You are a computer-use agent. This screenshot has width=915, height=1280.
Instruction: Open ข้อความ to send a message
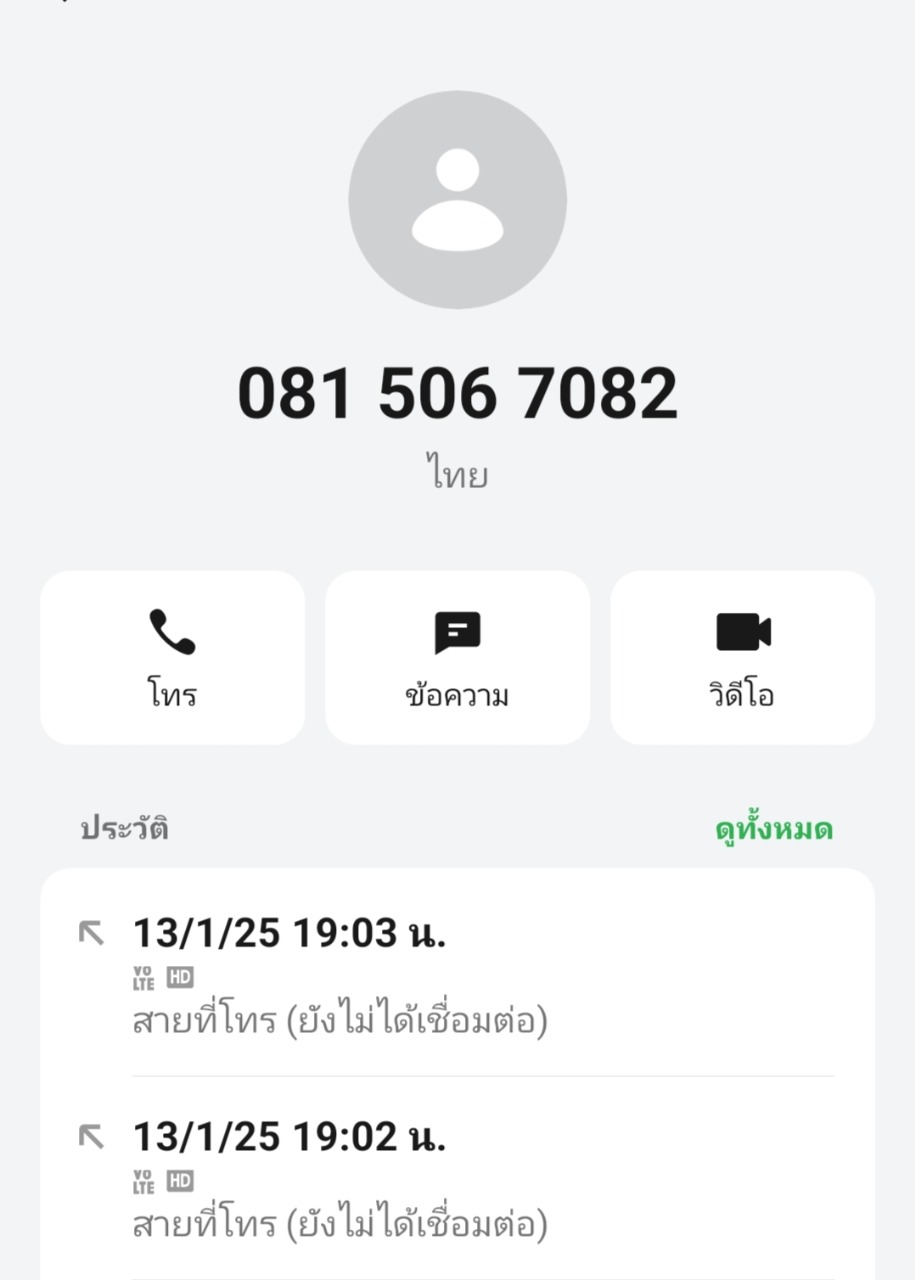[x=457, y=657]
